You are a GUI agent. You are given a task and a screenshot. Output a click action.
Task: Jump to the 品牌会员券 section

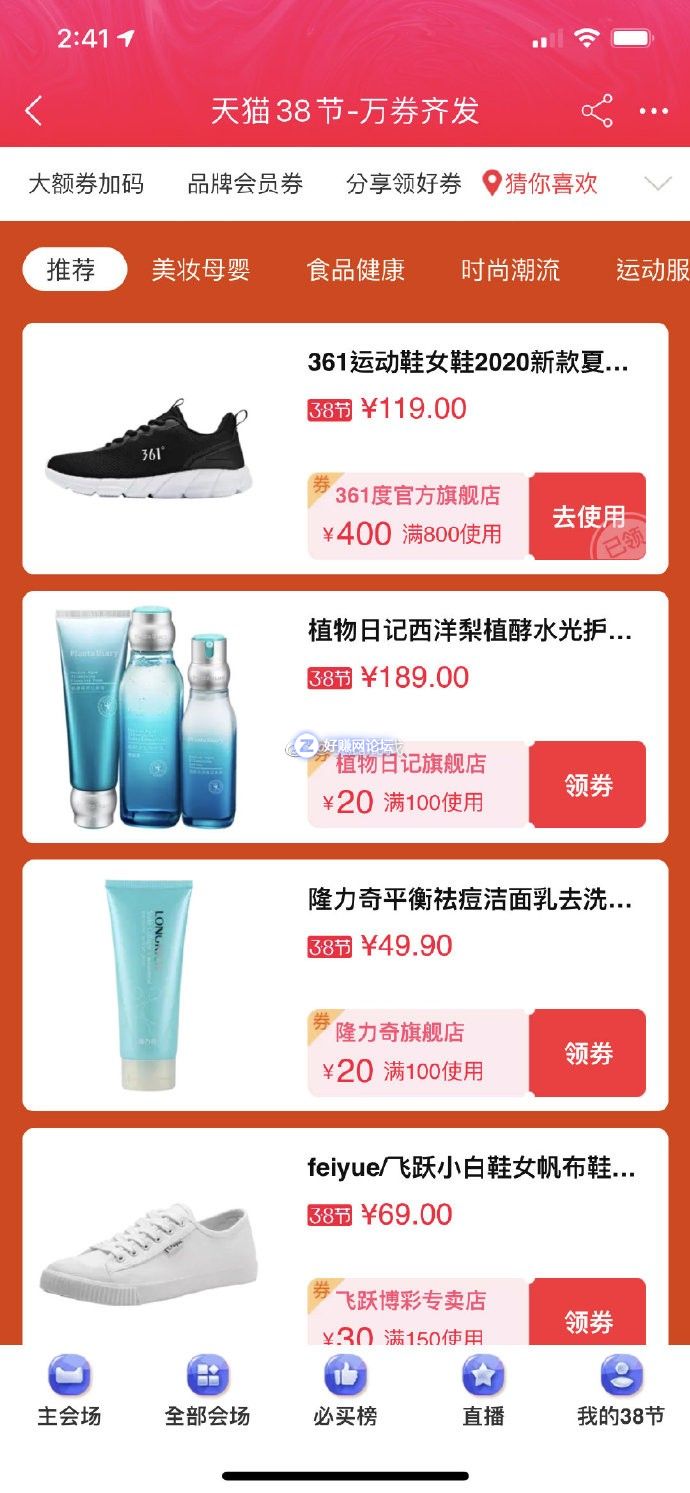click(x=245, y=184)
